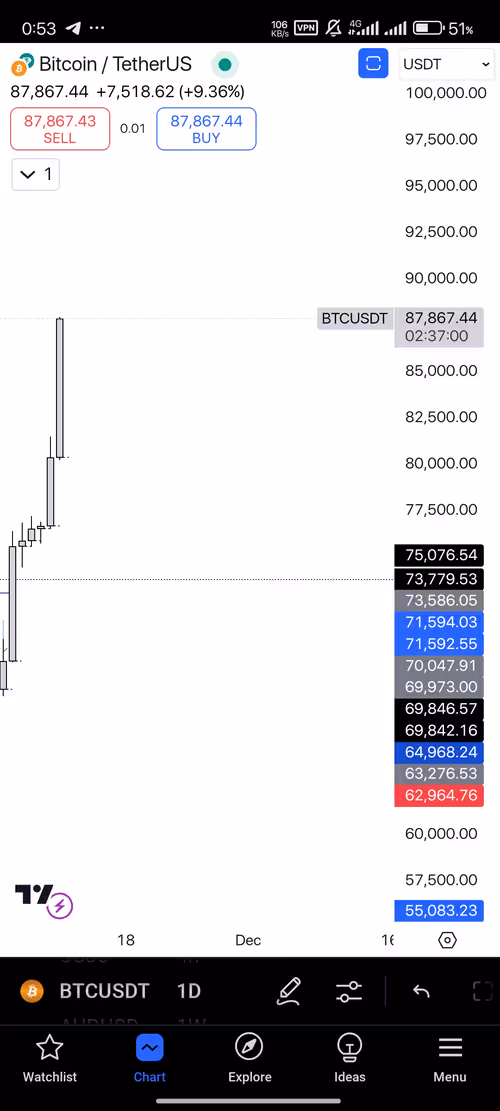Expand the indicators legend chevron

click(x=35, y=174)
